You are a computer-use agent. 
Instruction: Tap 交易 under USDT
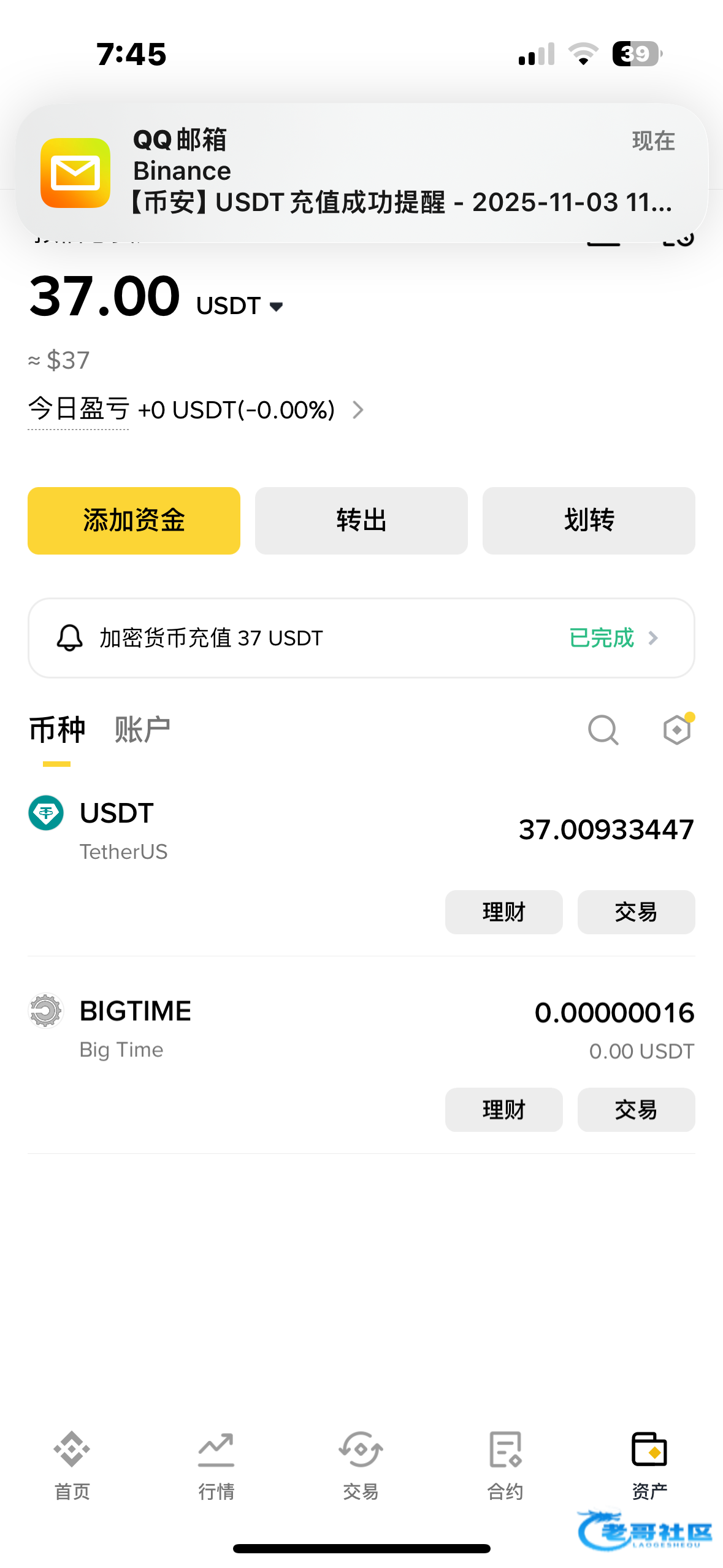tap(636, 912)
